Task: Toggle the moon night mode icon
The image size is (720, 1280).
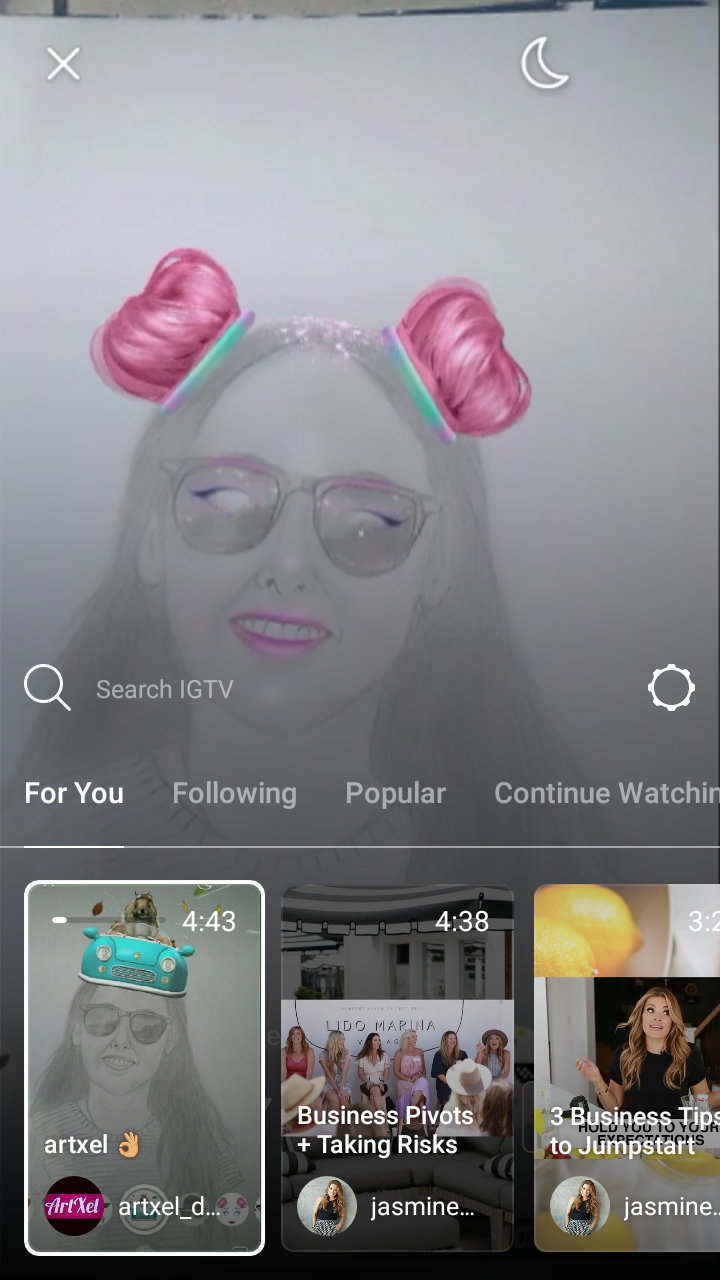Action: (x=545, y=63)
